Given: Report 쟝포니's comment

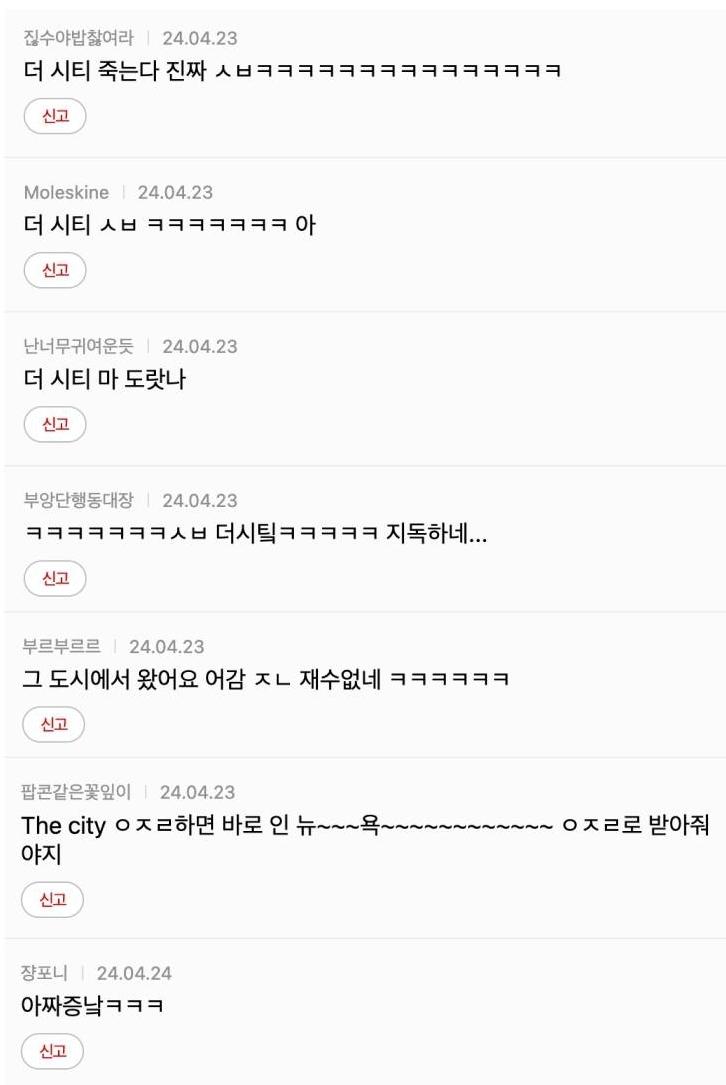Looking at the screenshot, I should click(x=53, y=1051).
